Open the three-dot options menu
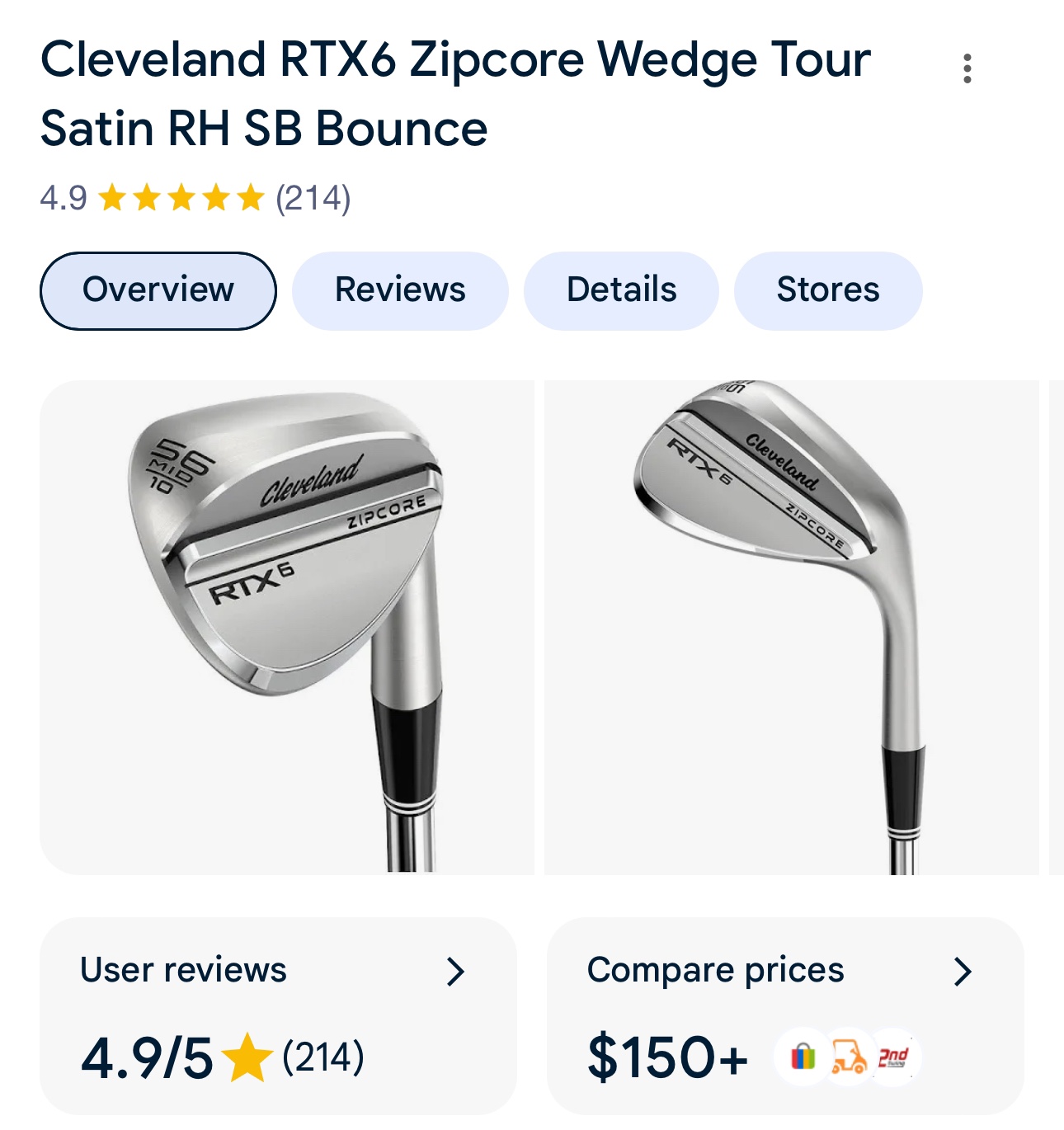Viewport: 1064px width, 1130px height. pos(966,68)
